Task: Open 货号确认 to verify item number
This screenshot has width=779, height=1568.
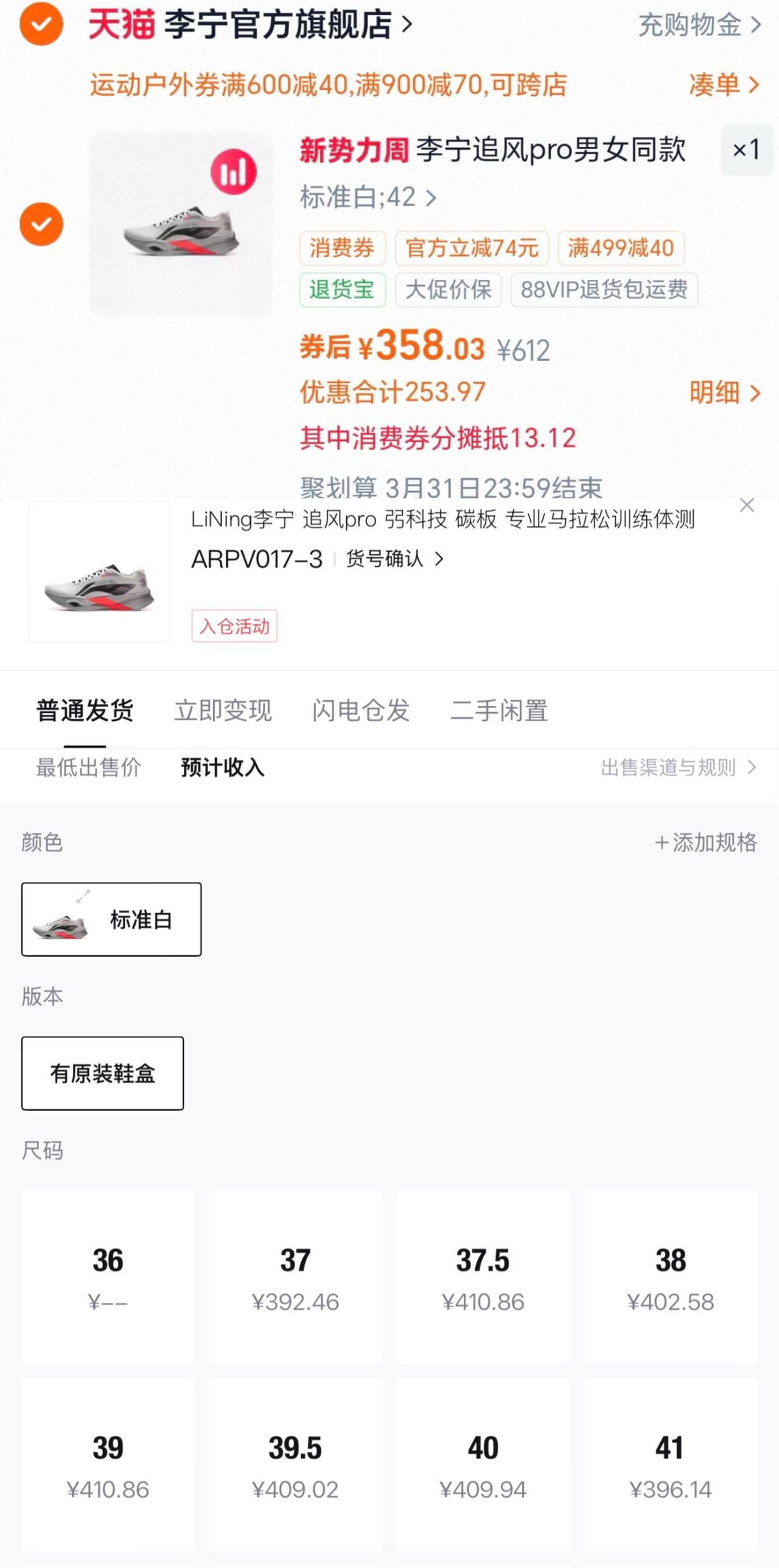Action: pos(394,559)
